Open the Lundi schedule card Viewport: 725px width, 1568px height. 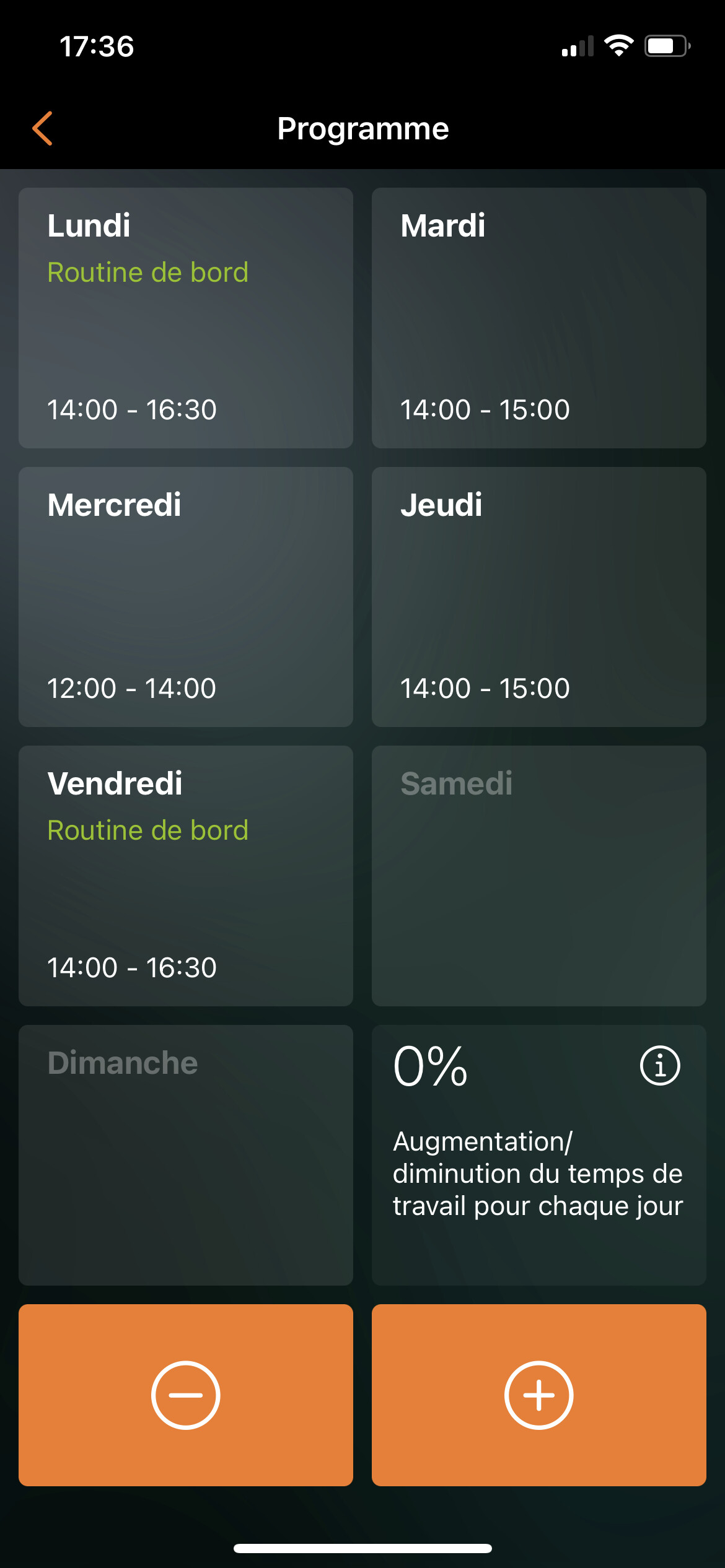point(186,318)
